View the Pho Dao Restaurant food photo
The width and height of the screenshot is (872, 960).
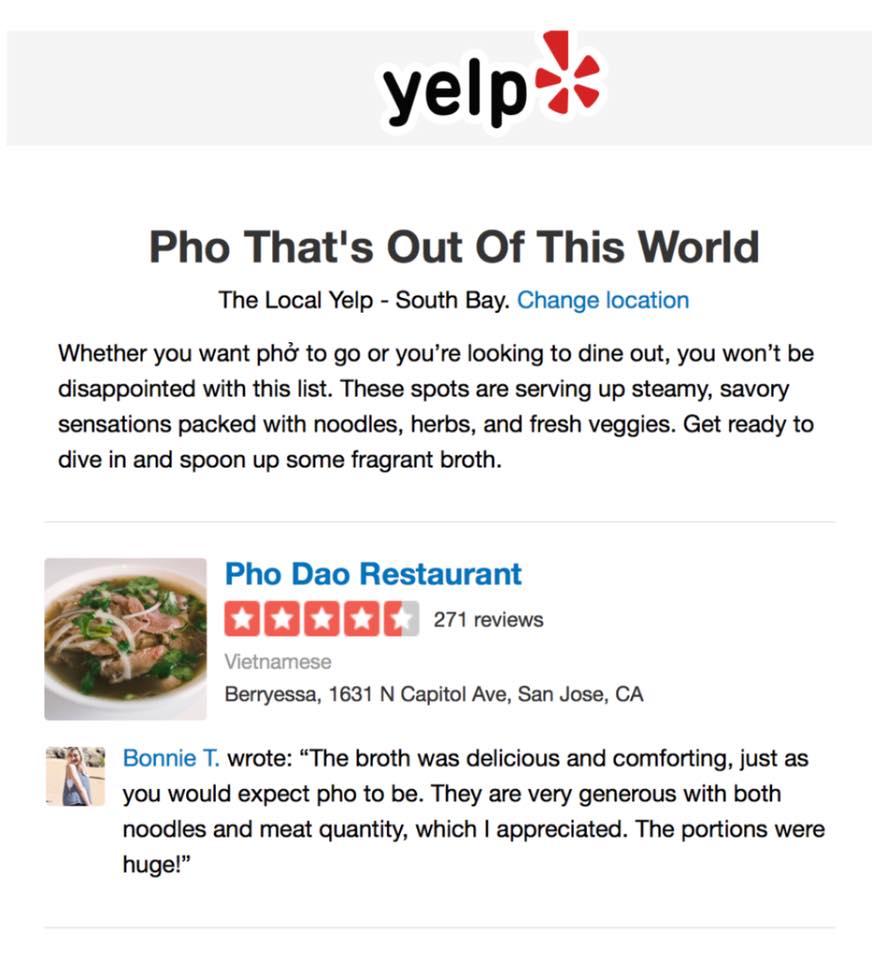click(126, 639)
